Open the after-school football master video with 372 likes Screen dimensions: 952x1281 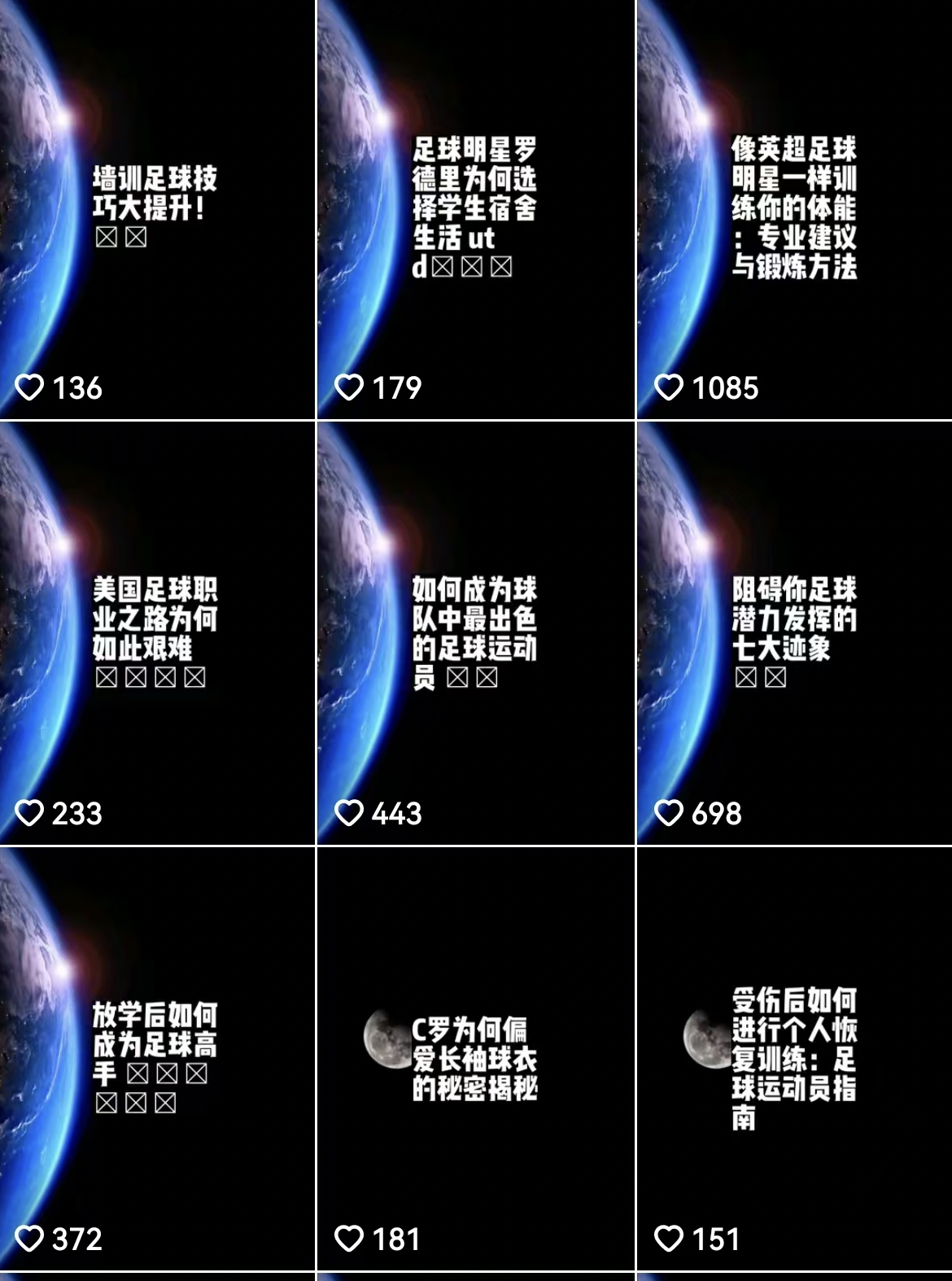156,1058
